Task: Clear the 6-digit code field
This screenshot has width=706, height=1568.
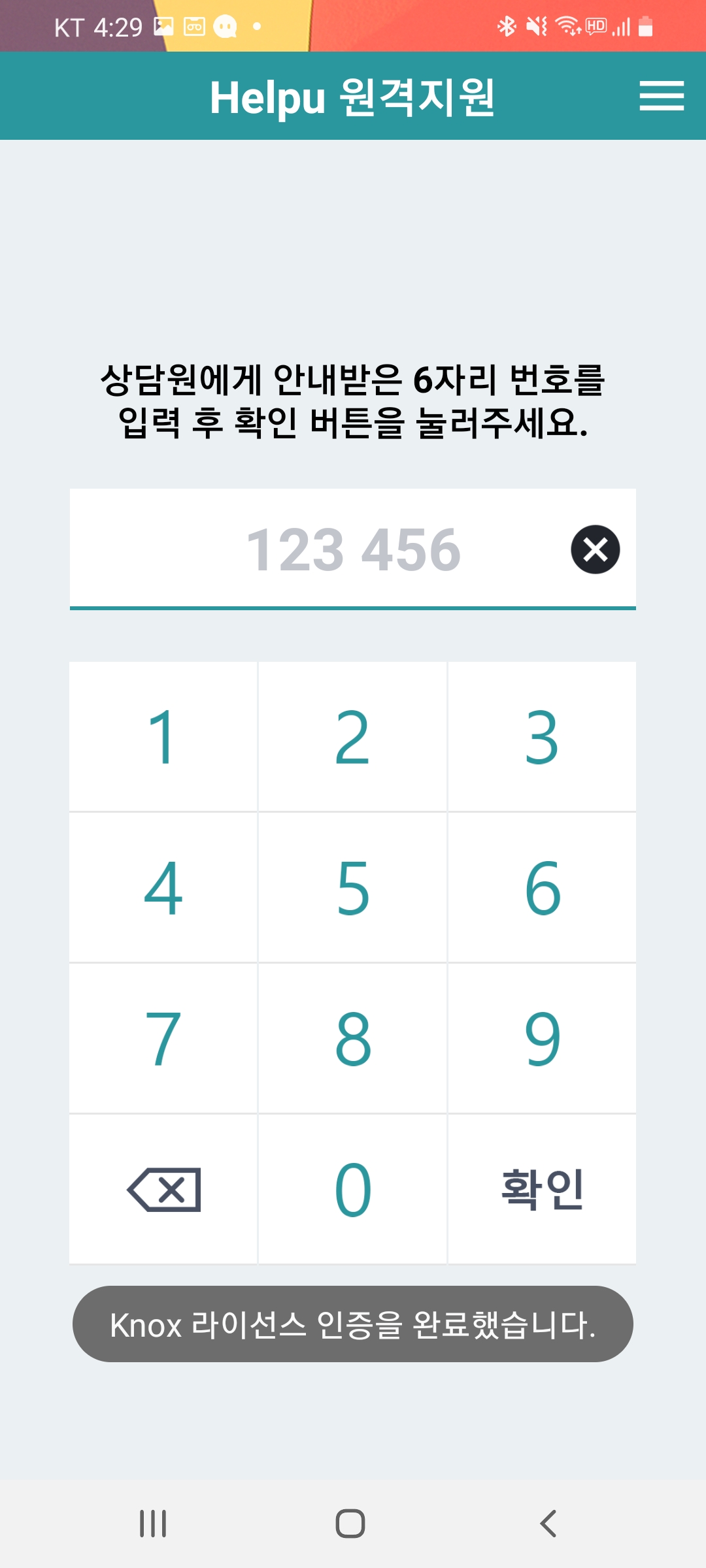Action: (595, 549)
